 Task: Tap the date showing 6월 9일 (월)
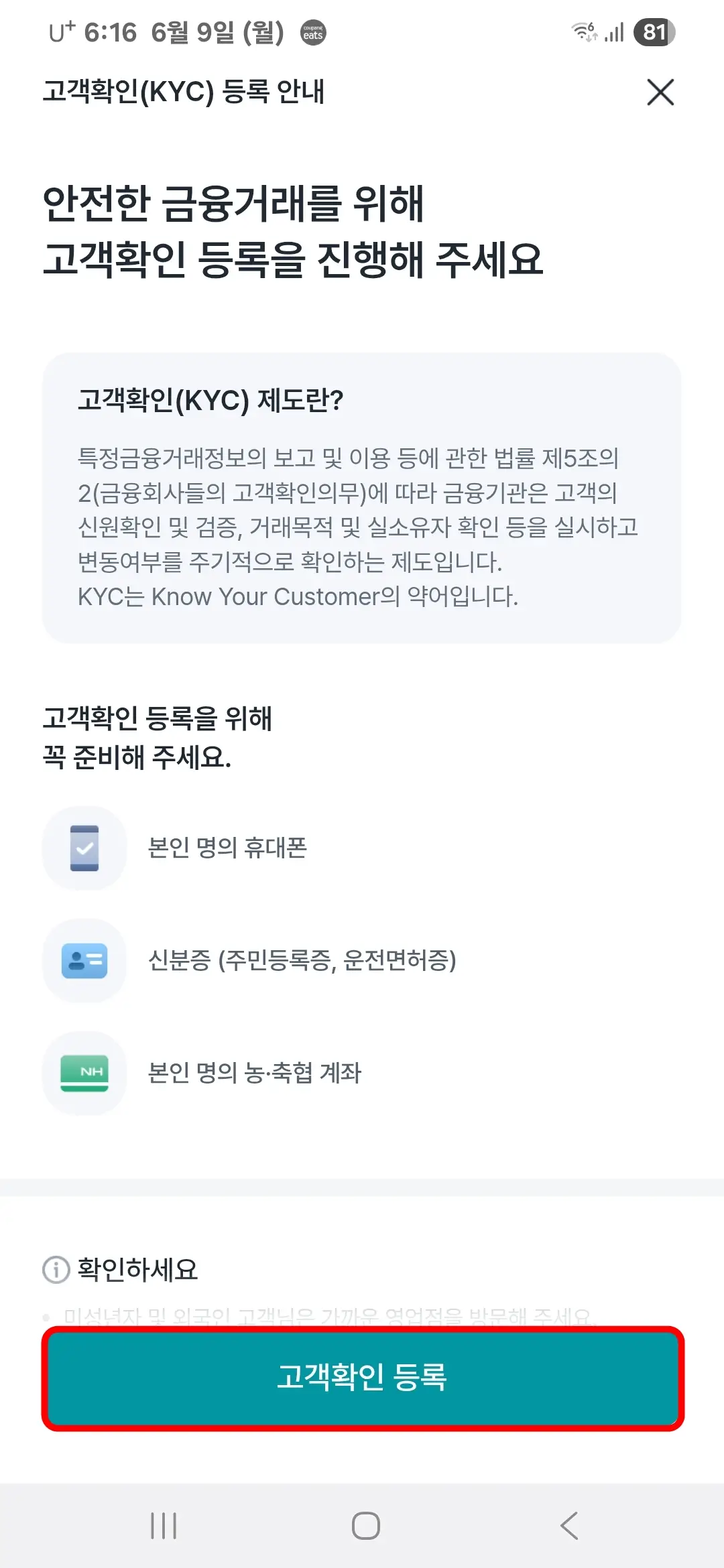218,31
